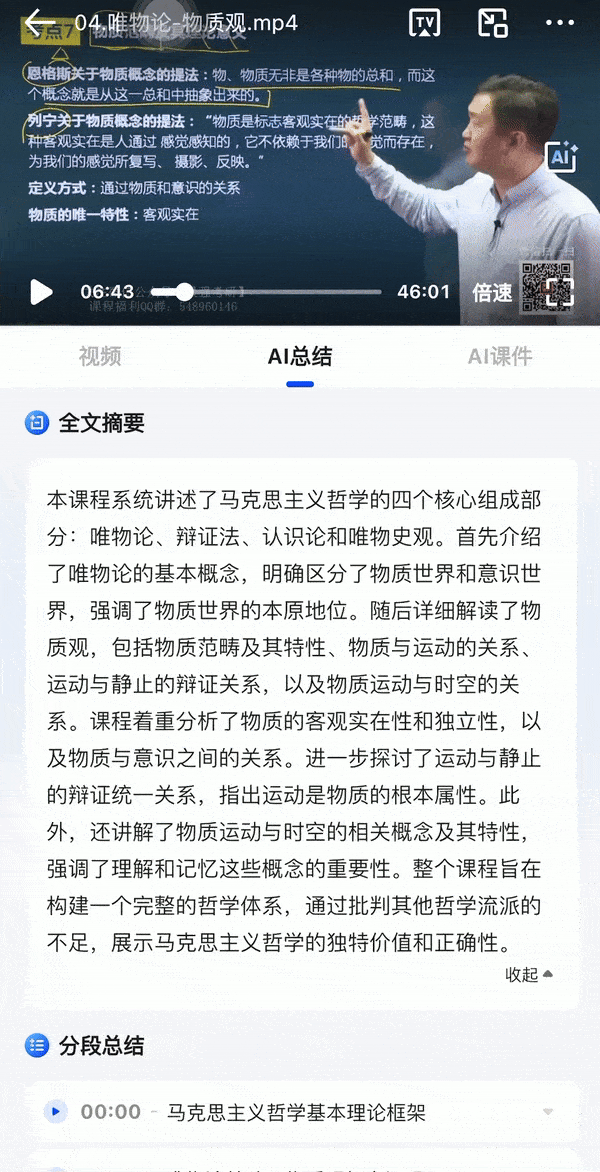Collapse the summary with 收起
The image size is (600, 1172).
click(529, 975)
